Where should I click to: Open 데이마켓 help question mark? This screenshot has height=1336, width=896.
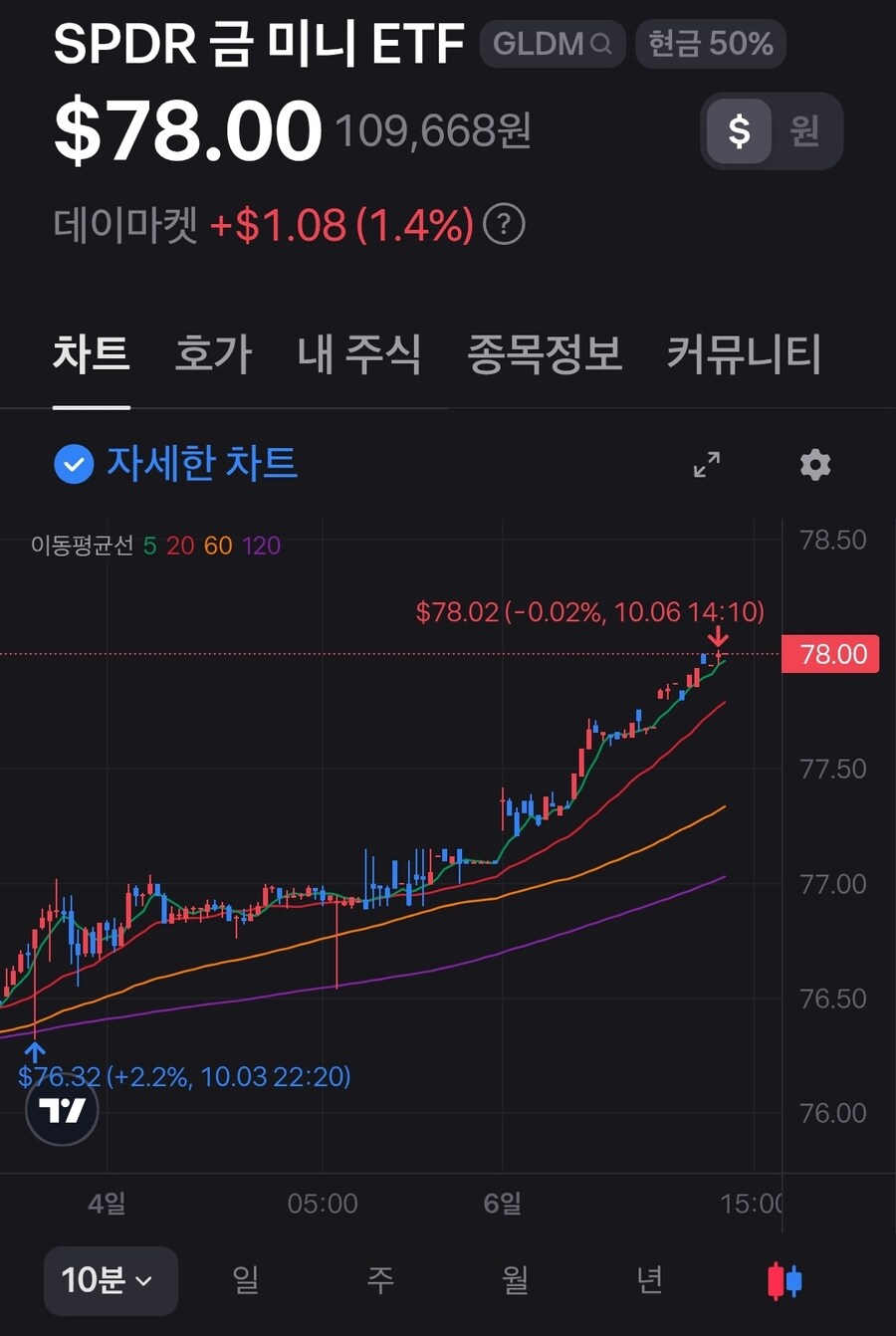504,225
